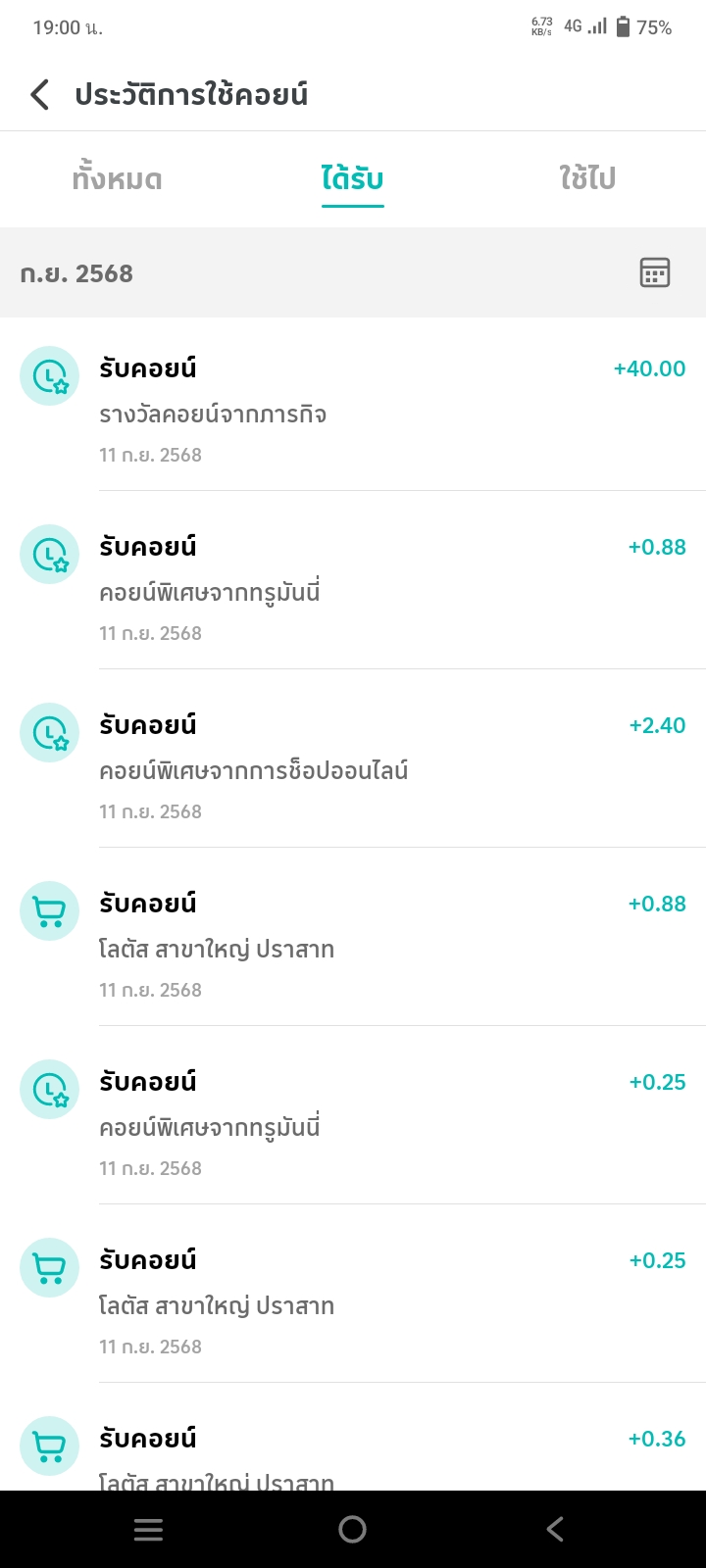Viewport: 706px width, 1568px height.
Task: Go back from the coin history screen
Action: [39, 95]
